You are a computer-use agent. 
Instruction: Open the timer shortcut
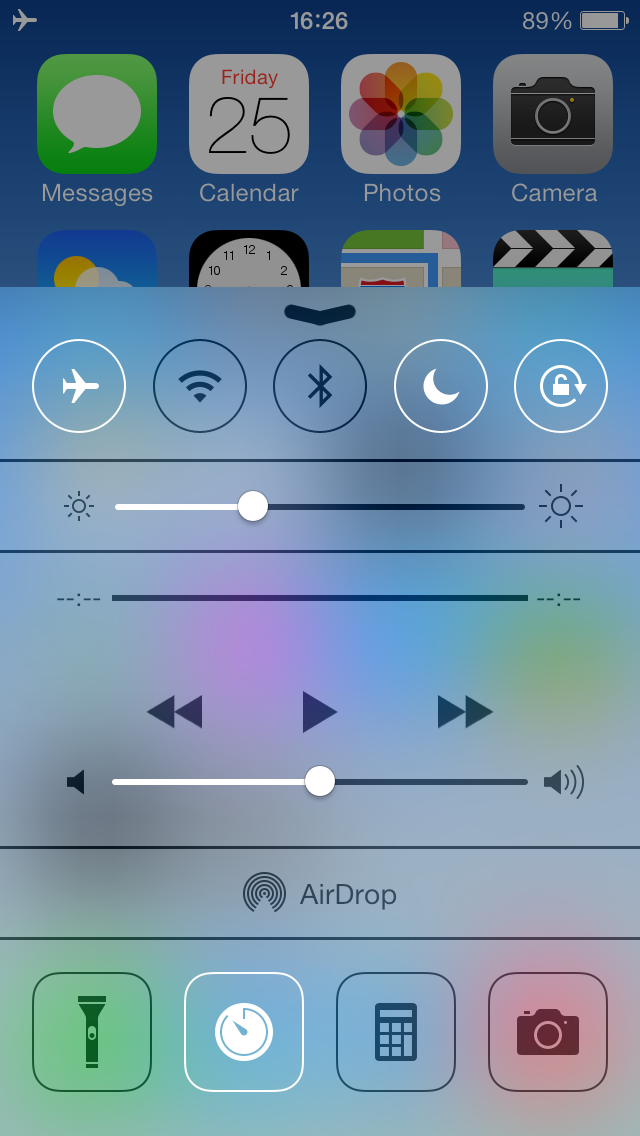pos(244,1032)
